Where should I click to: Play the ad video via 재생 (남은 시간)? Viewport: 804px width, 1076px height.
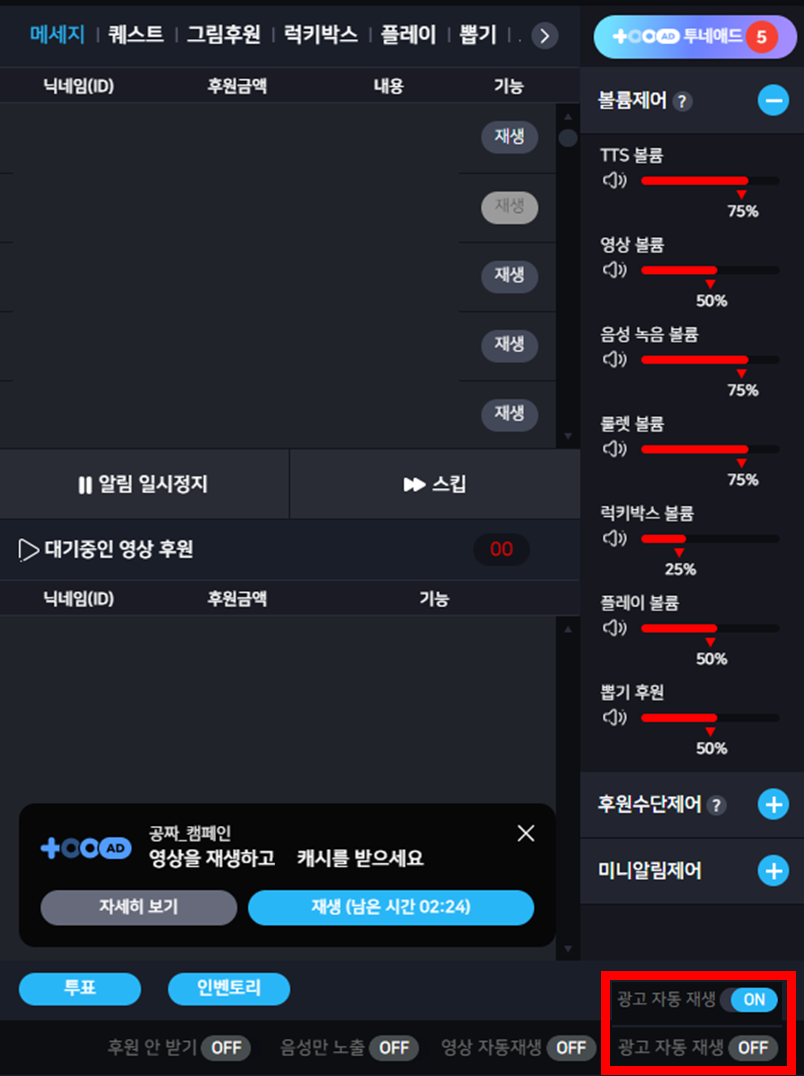pos(391,908)
